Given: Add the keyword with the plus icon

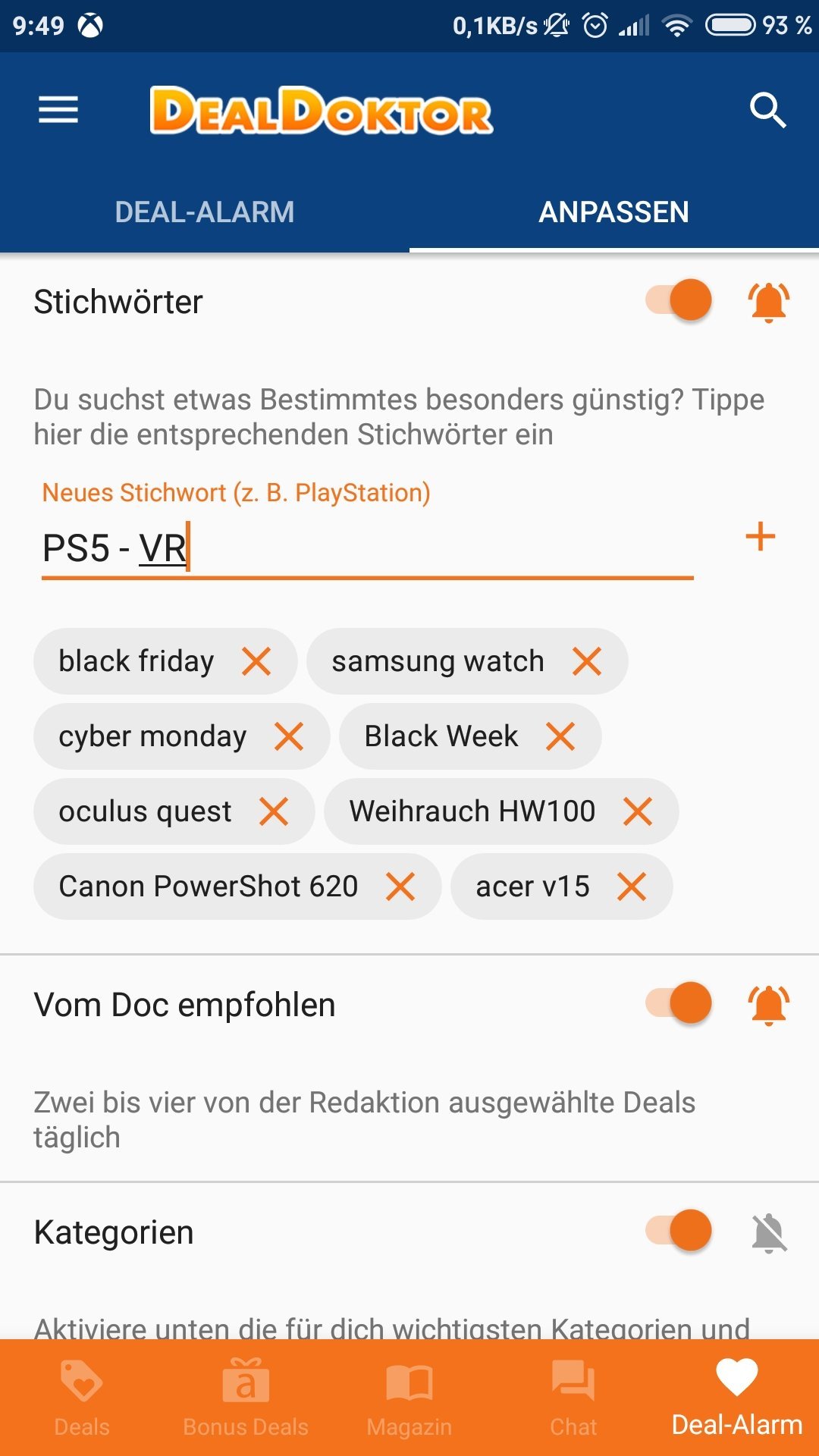Looking at the screenshot, I should [x=760, y=537].
